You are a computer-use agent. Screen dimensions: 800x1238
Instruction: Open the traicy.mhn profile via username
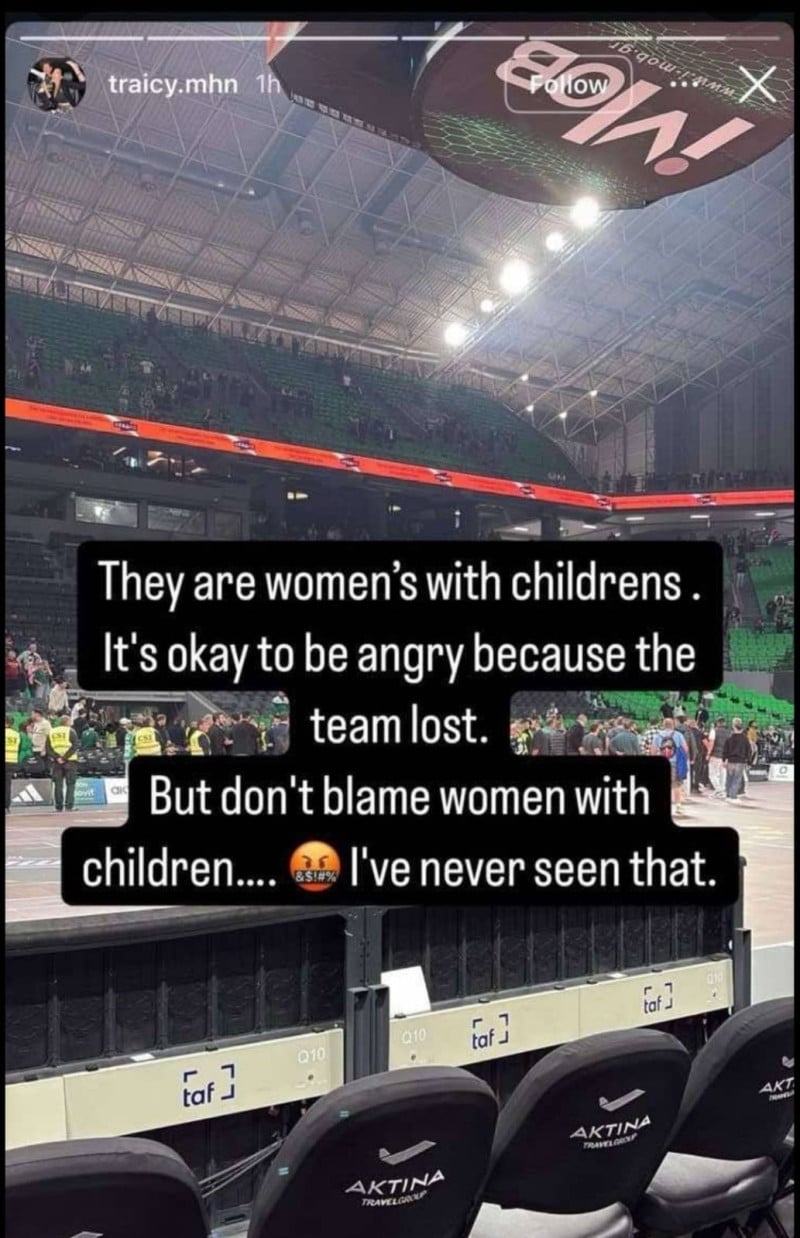[x=172, y=84]
